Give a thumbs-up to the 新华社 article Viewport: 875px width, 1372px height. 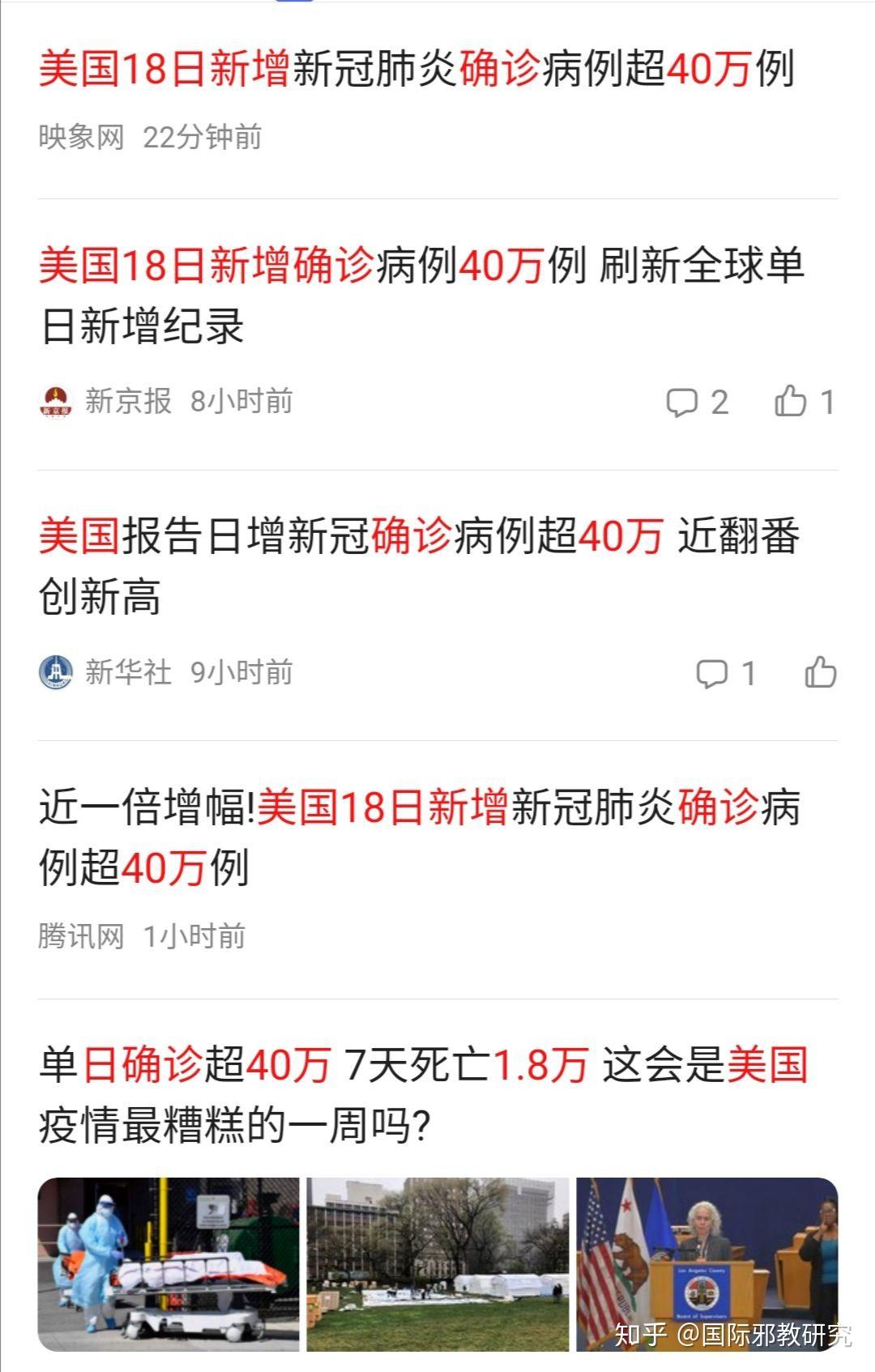tap(821, 672)
